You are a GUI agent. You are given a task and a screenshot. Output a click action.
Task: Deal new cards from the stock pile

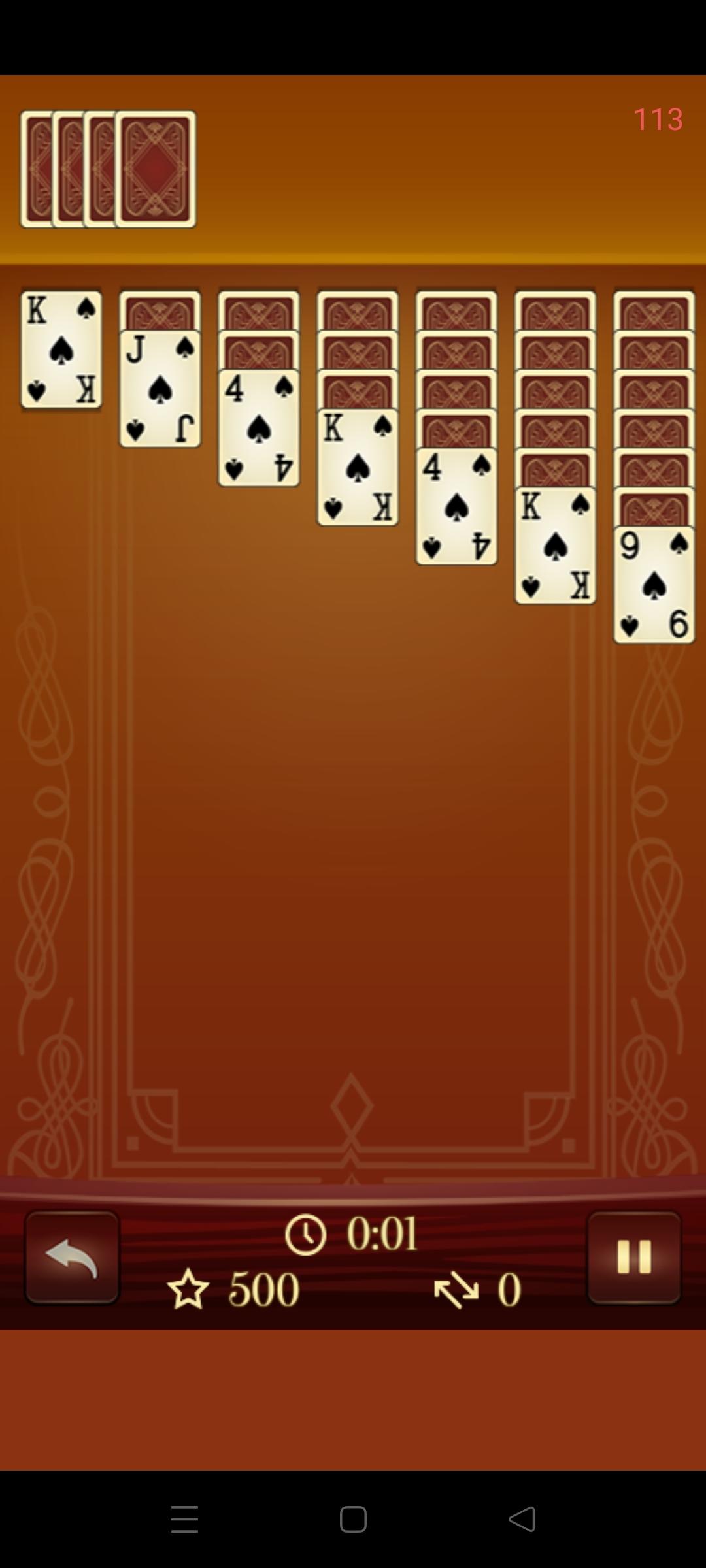156,169
